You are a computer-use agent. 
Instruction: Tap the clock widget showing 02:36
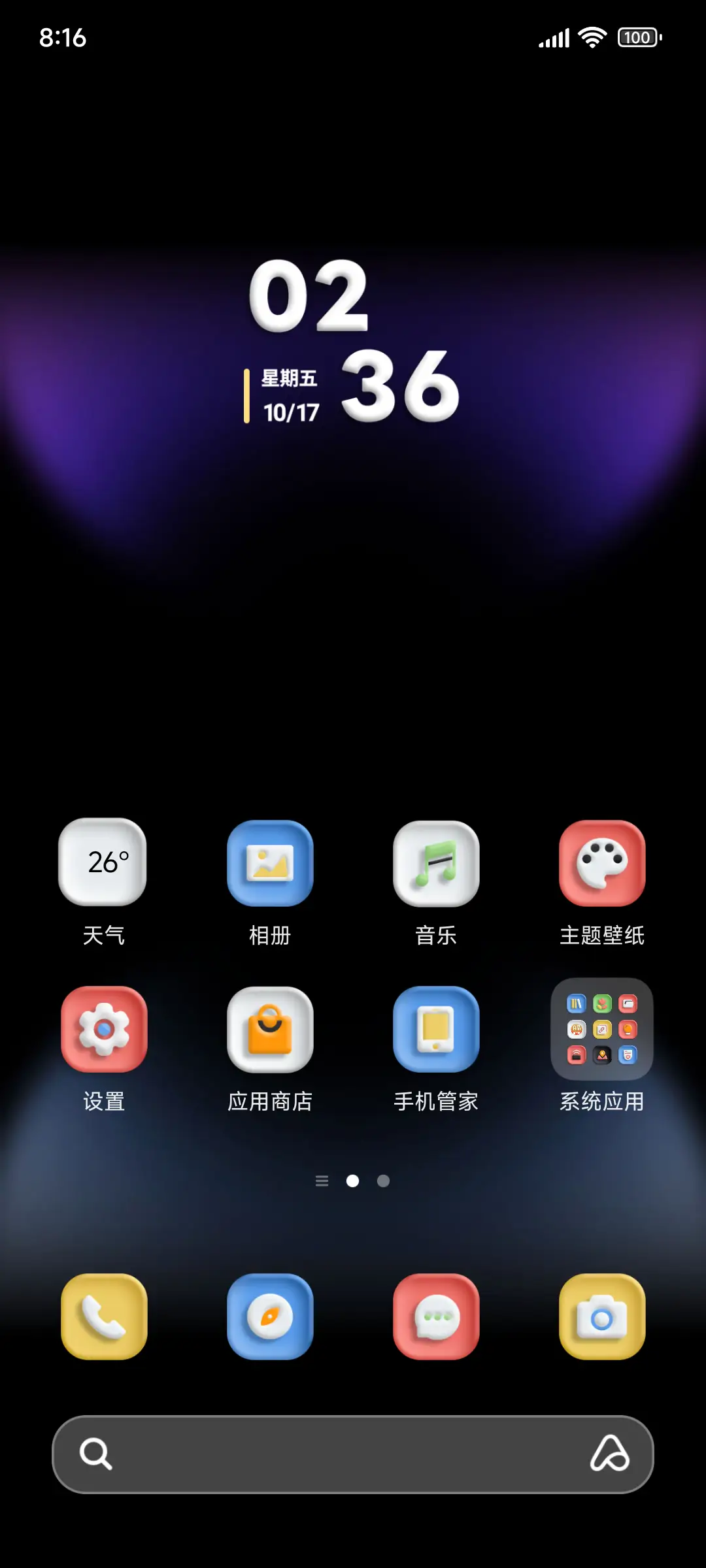[353, 340]
